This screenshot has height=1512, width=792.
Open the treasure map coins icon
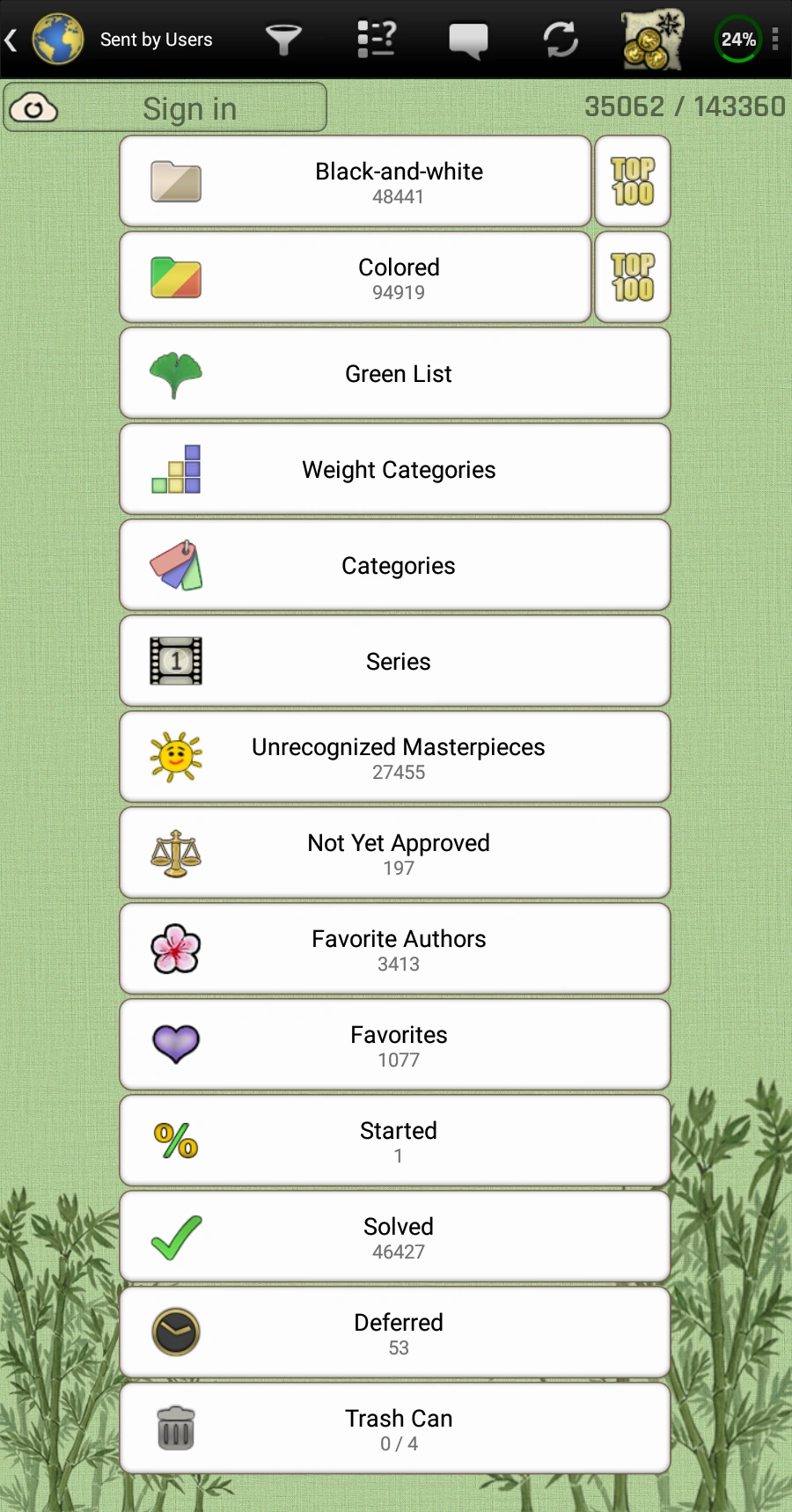pyautogui.click(x=652, y=40)
